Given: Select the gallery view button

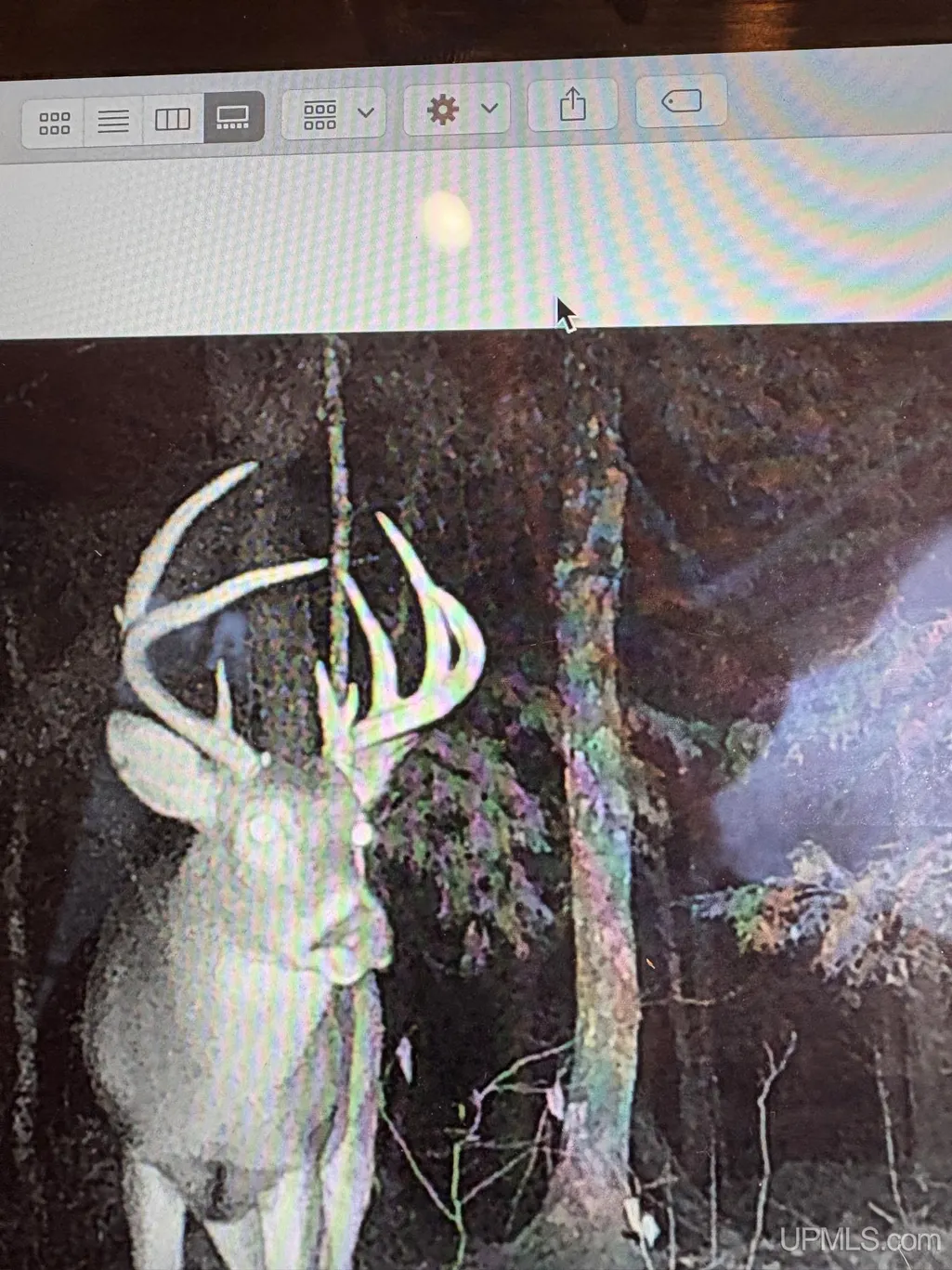Looking at the screenshot, I should [x=233, y=117].
